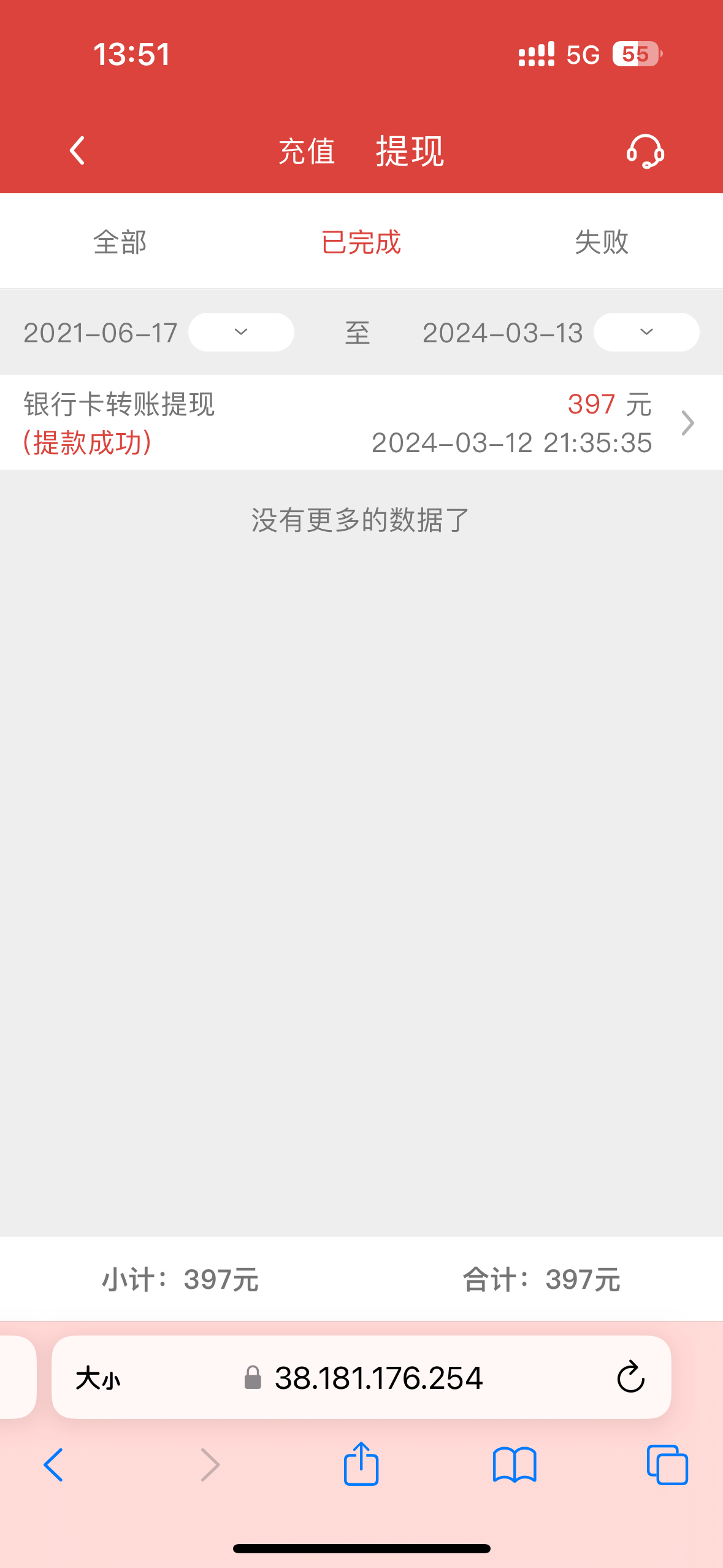The image size is (723, 1568).
Task: Open customer service headset icon
Action: click(x=645, y=152)
